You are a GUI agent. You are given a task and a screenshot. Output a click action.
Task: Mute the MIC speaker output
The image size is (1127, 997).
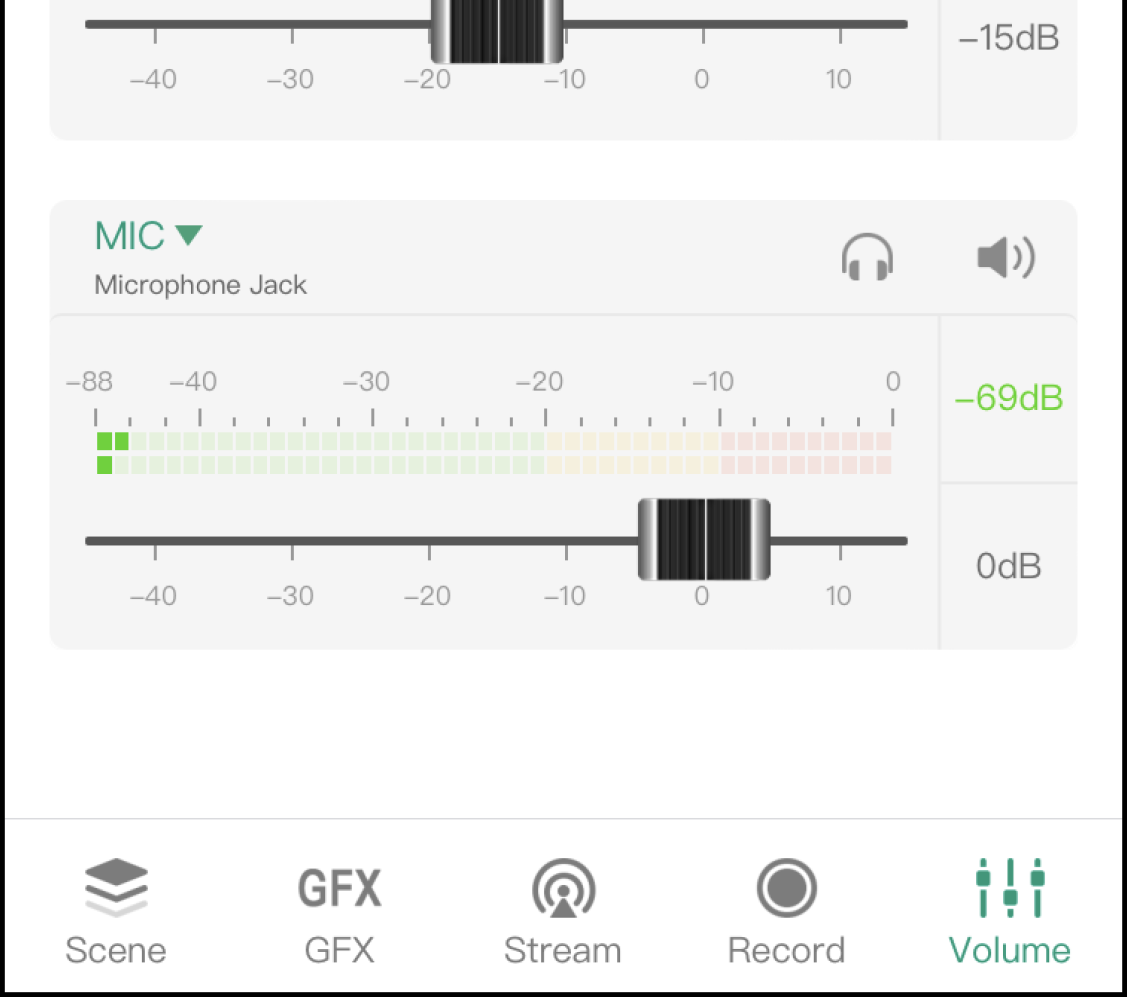click(1005, 258)
